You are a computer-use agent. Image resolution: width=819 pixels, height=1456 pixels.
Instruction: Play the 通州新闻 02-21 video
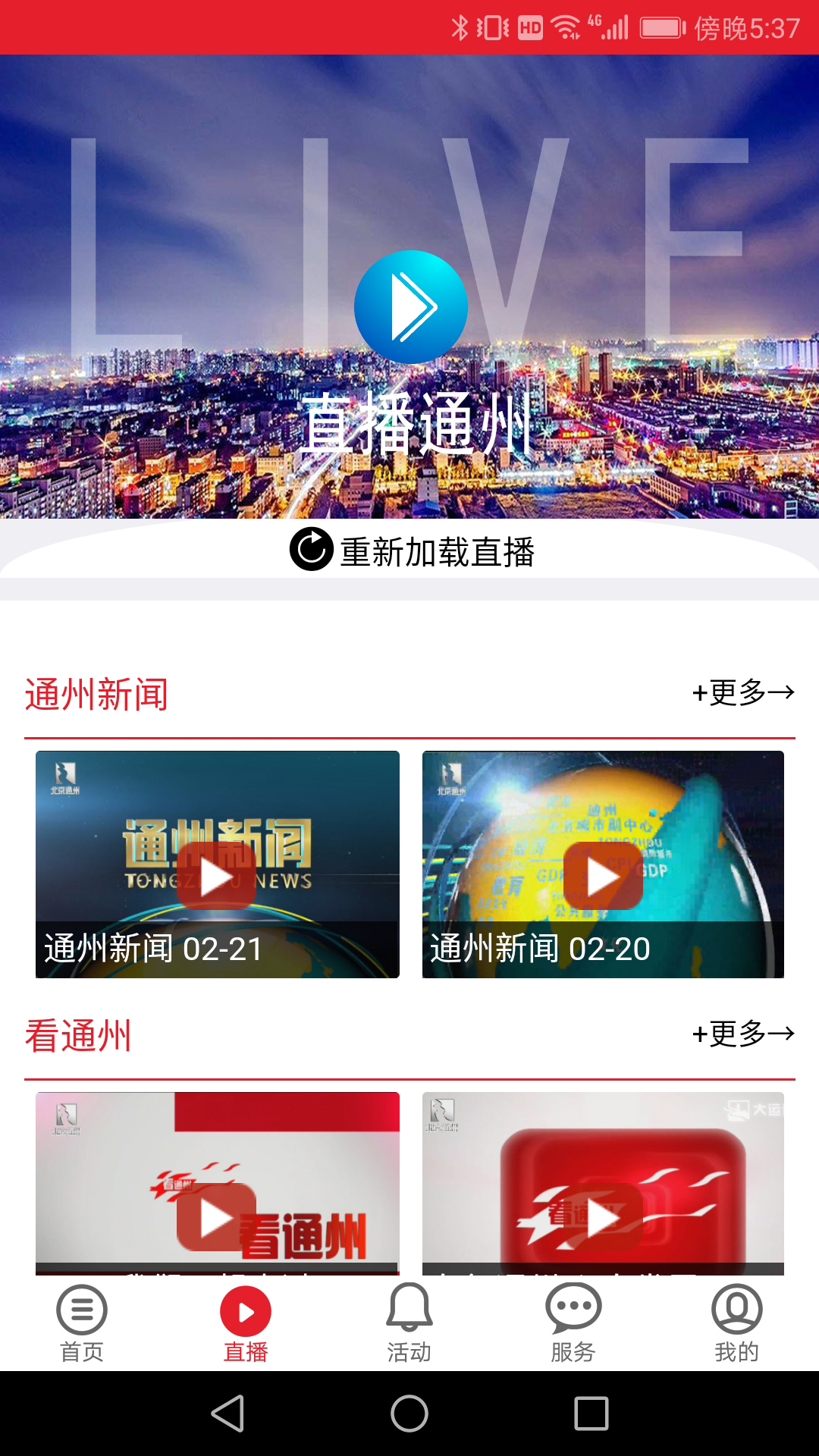[217, 876]
